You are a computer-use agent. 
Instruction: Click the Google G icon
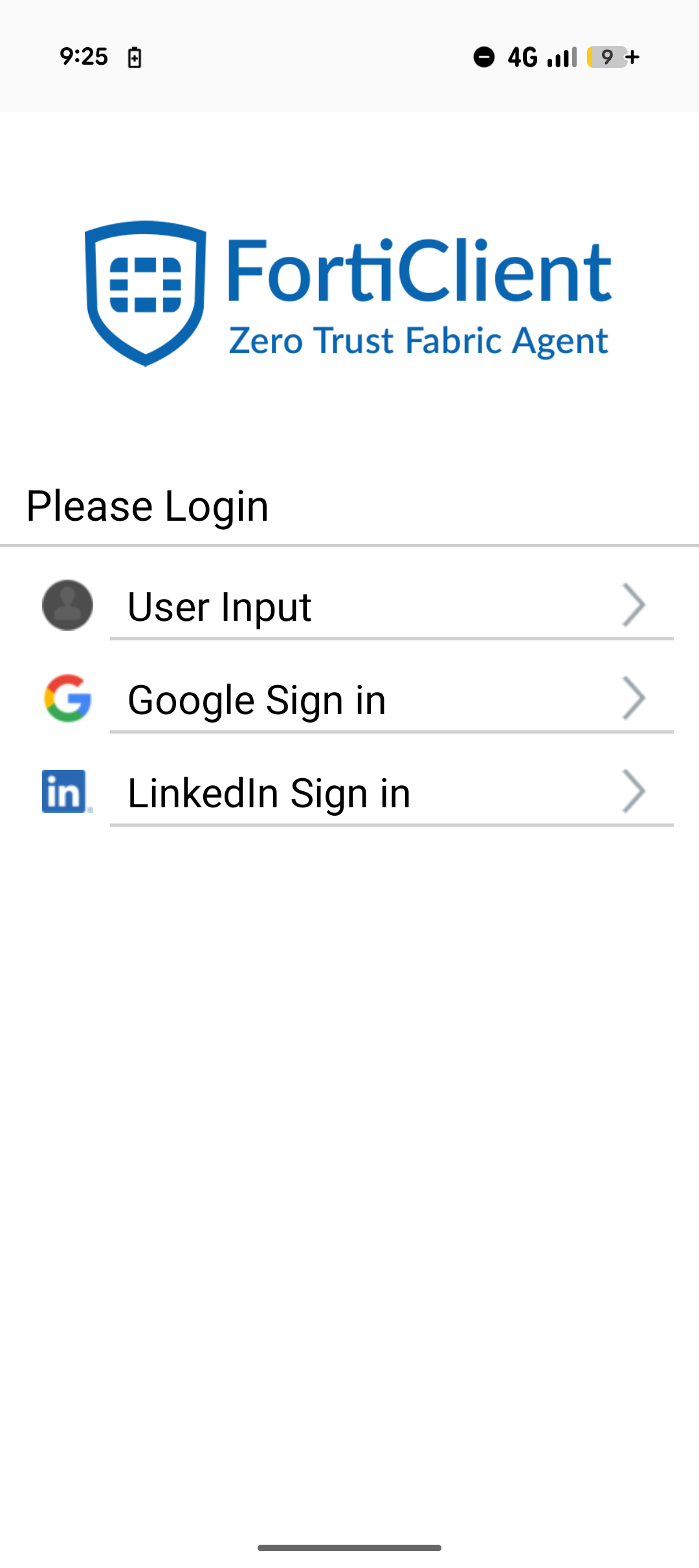67,699
